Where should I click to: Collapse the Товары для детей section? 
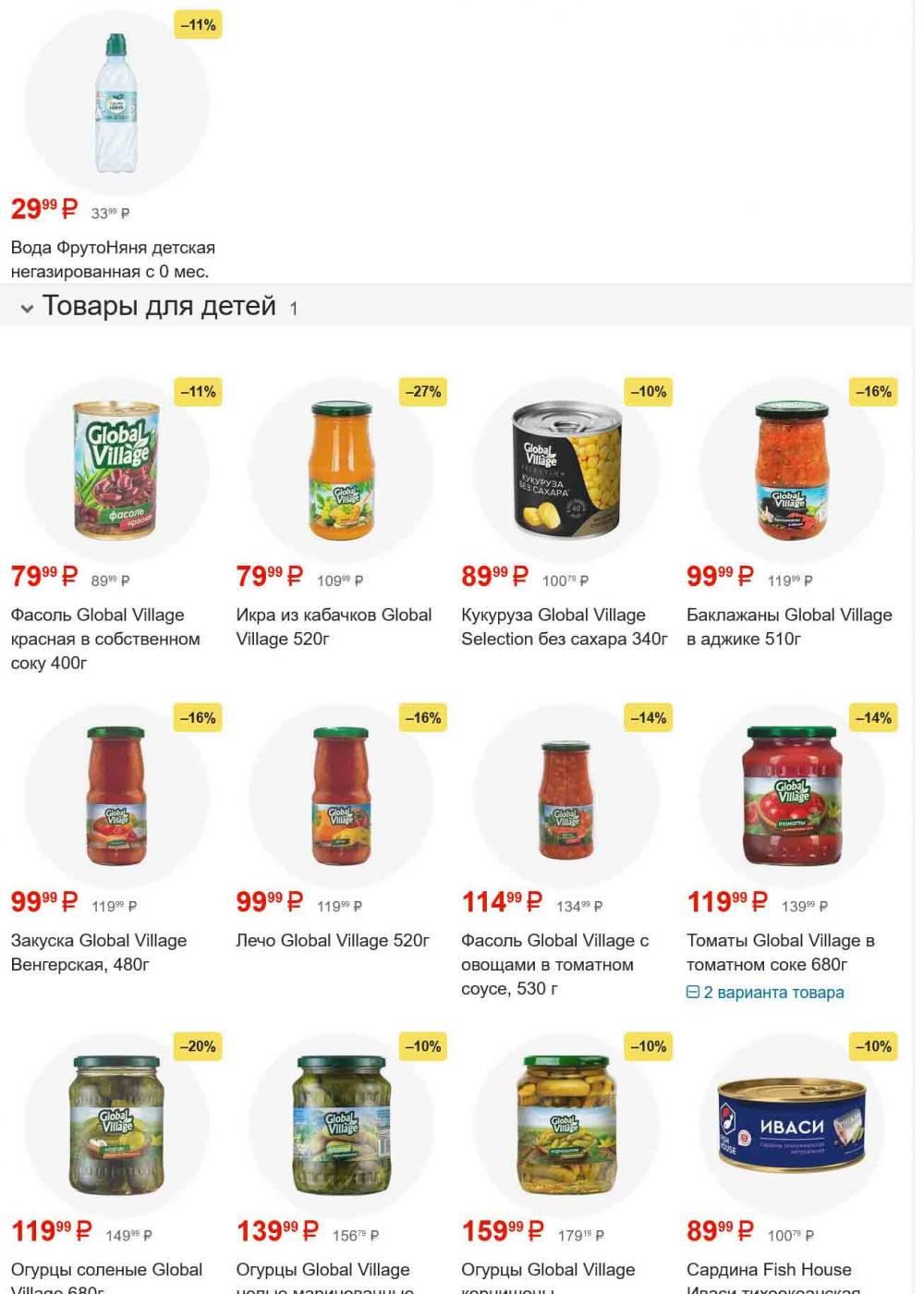(x=28, y=308)
